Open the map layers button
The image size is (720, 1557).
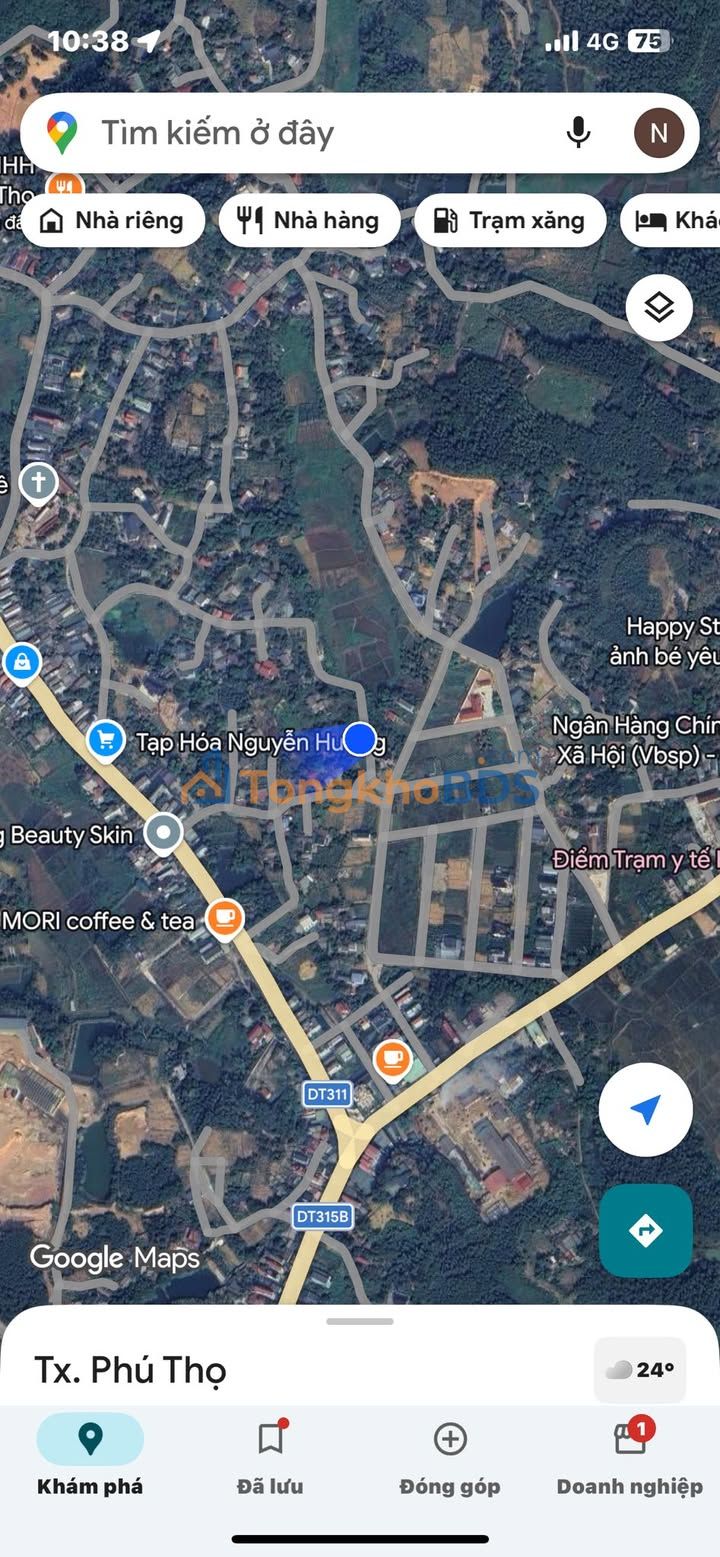point(659,308)
